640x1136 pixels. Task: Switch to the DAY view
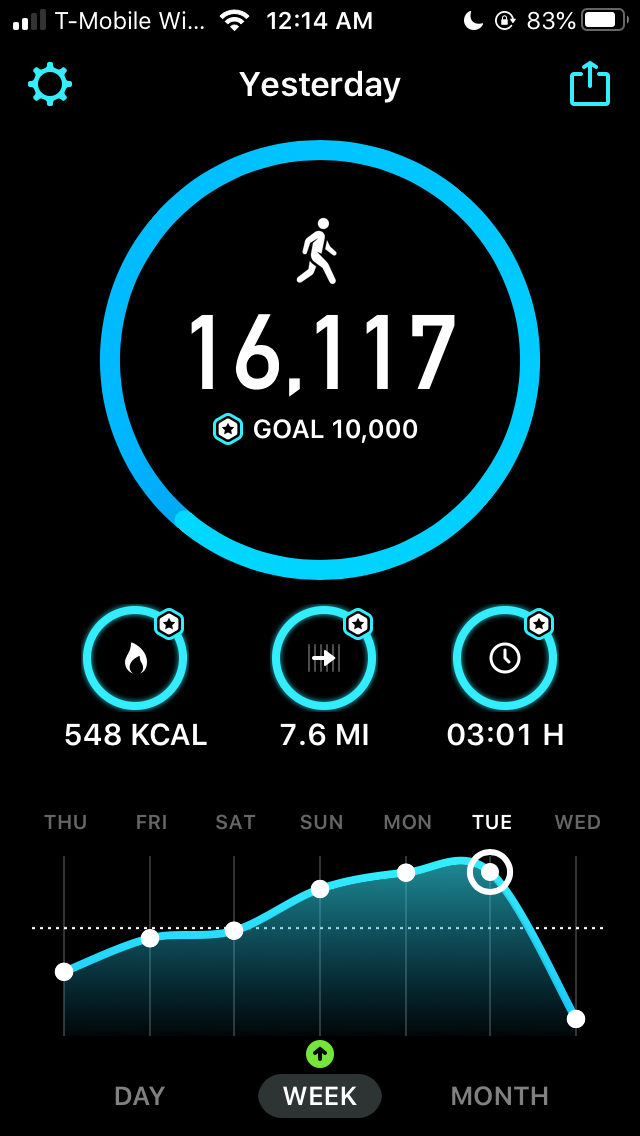click(x=139, y=1096)
